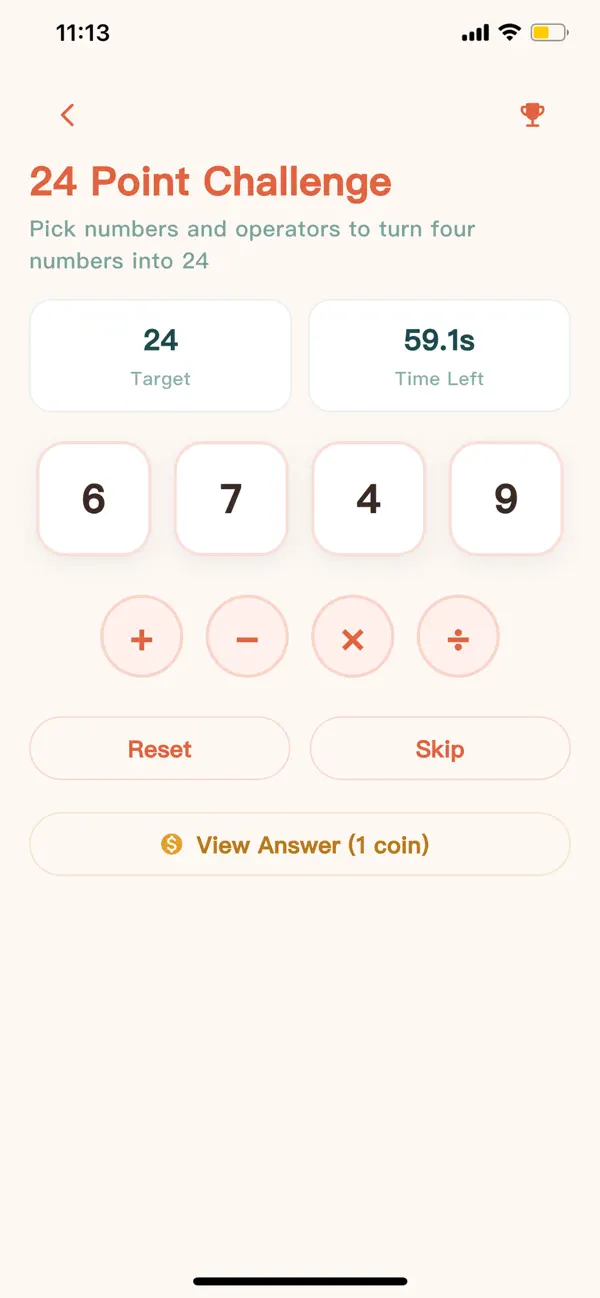Select the plus operator
This screenshot has height=1298, width=600.
coord(142,637)
